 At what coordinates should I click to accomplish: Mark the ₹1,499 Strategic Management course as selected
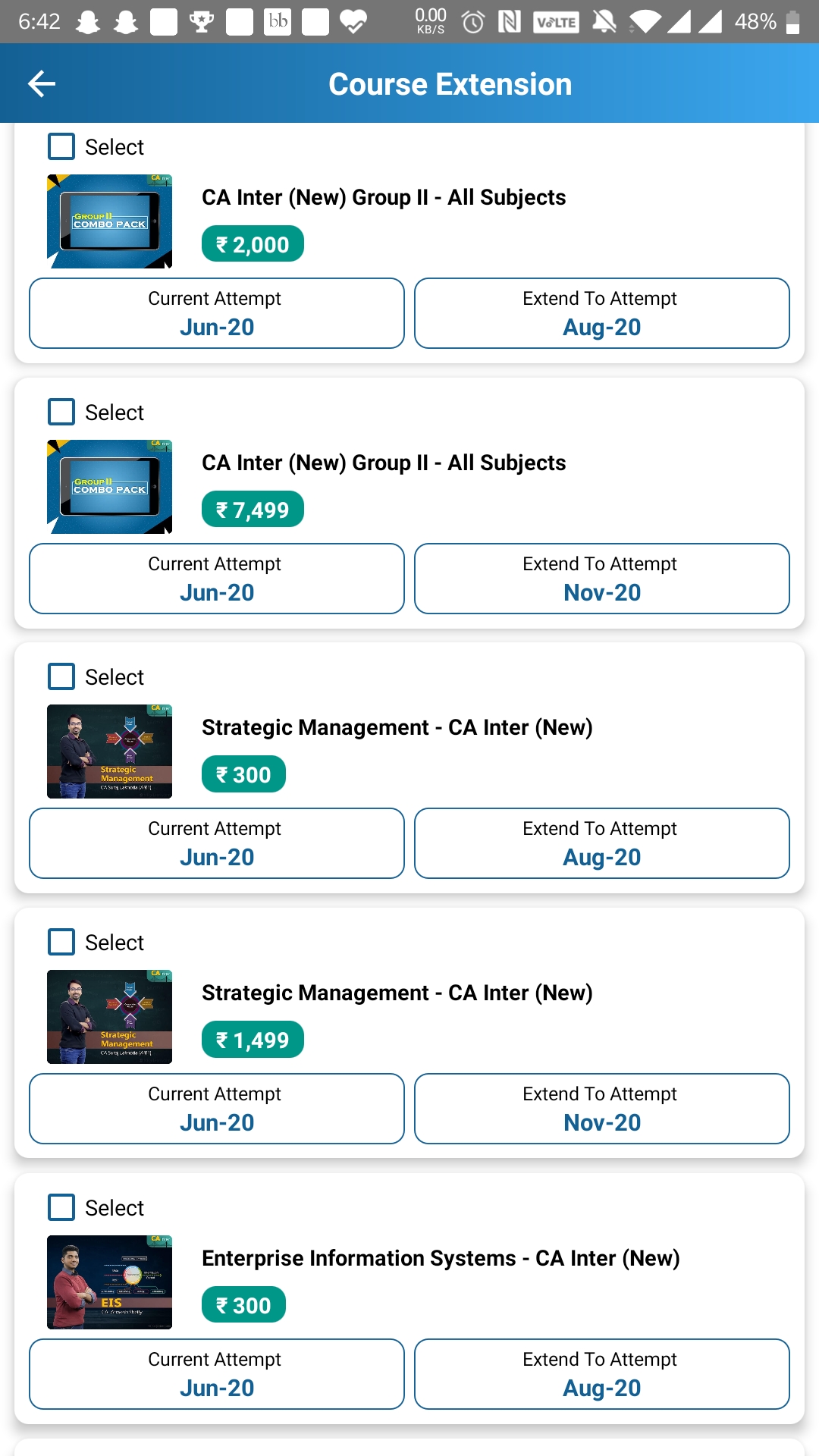click(61, 942)
